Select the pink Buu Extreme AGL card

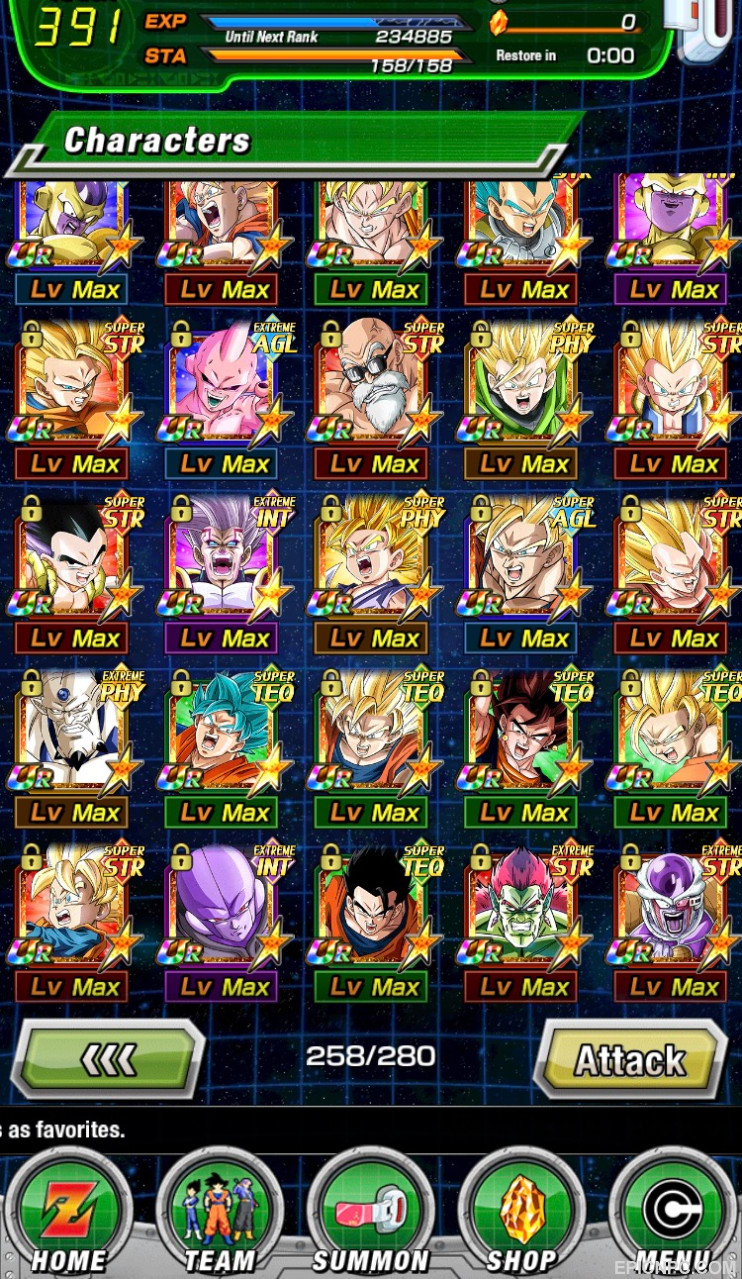click(x=221, y=398)
